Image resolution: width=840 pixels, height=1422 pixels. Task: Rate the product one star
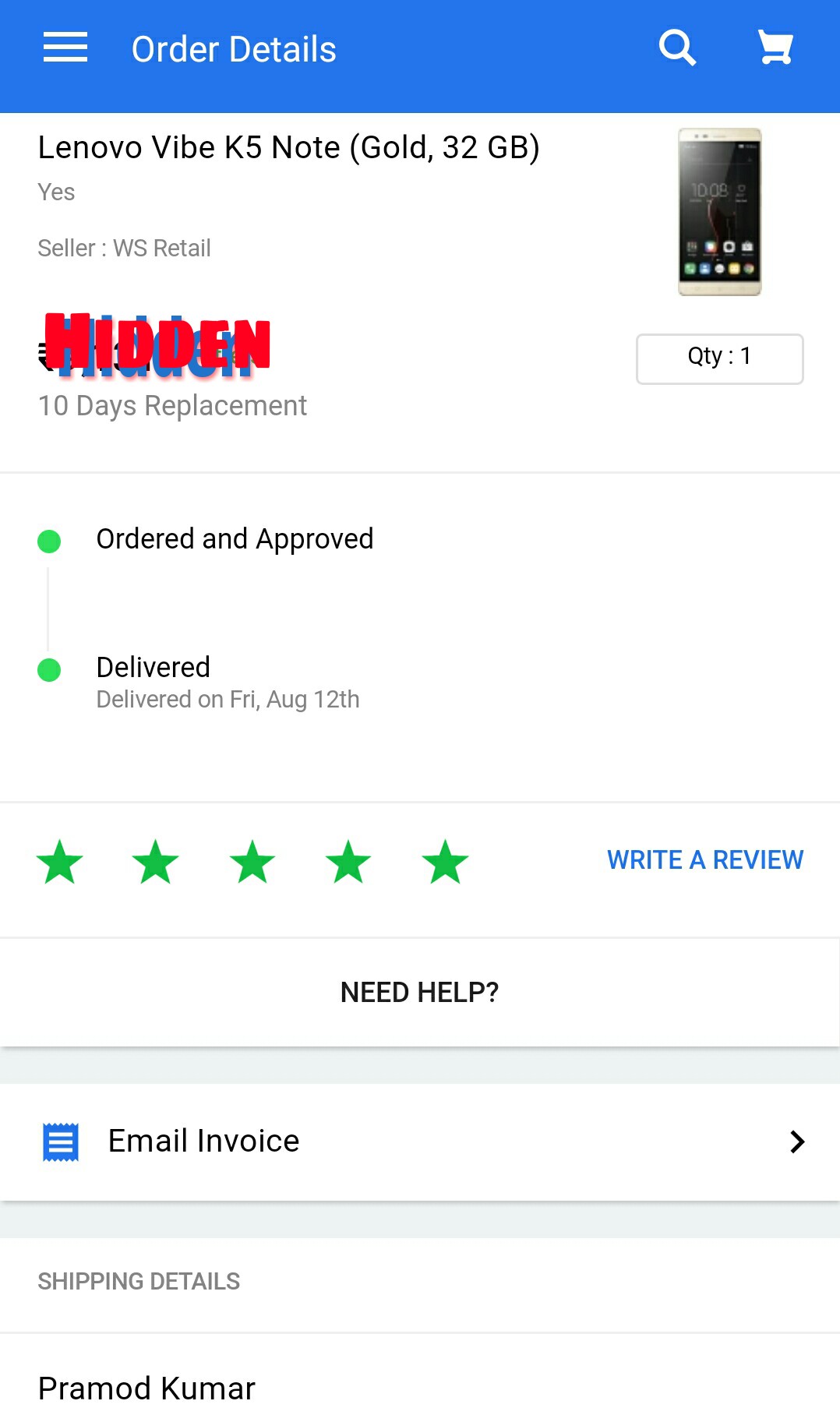(60, 862)
